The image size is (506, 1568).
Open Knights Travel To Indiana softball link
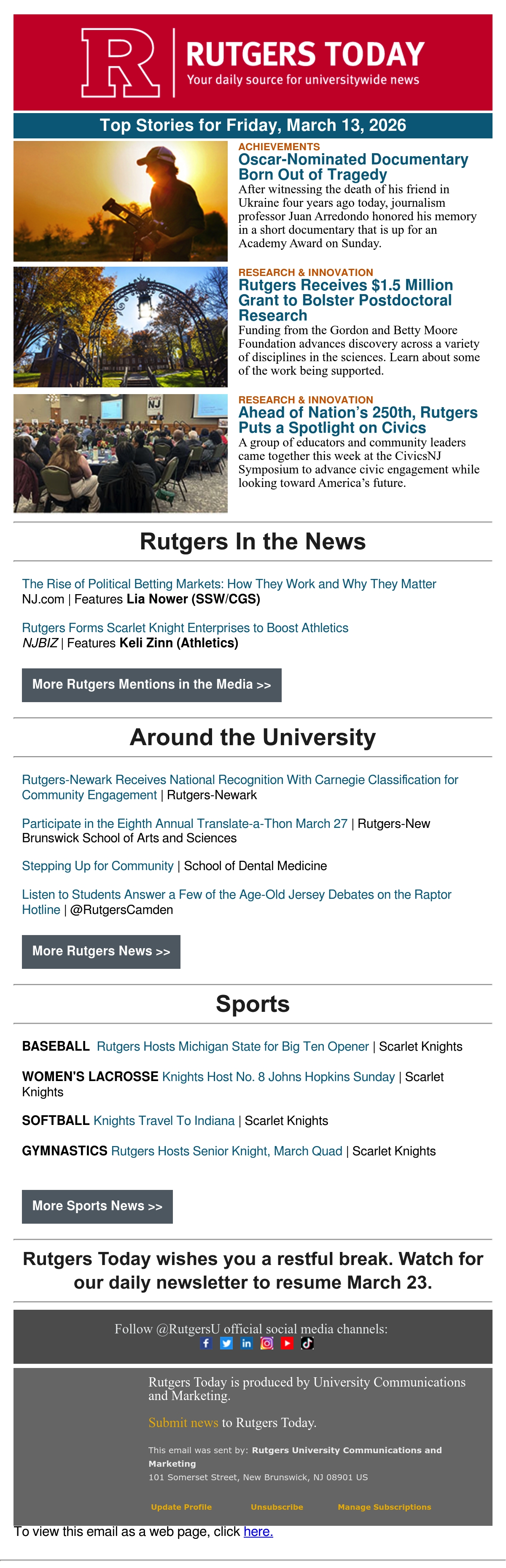pos(164,1121)
